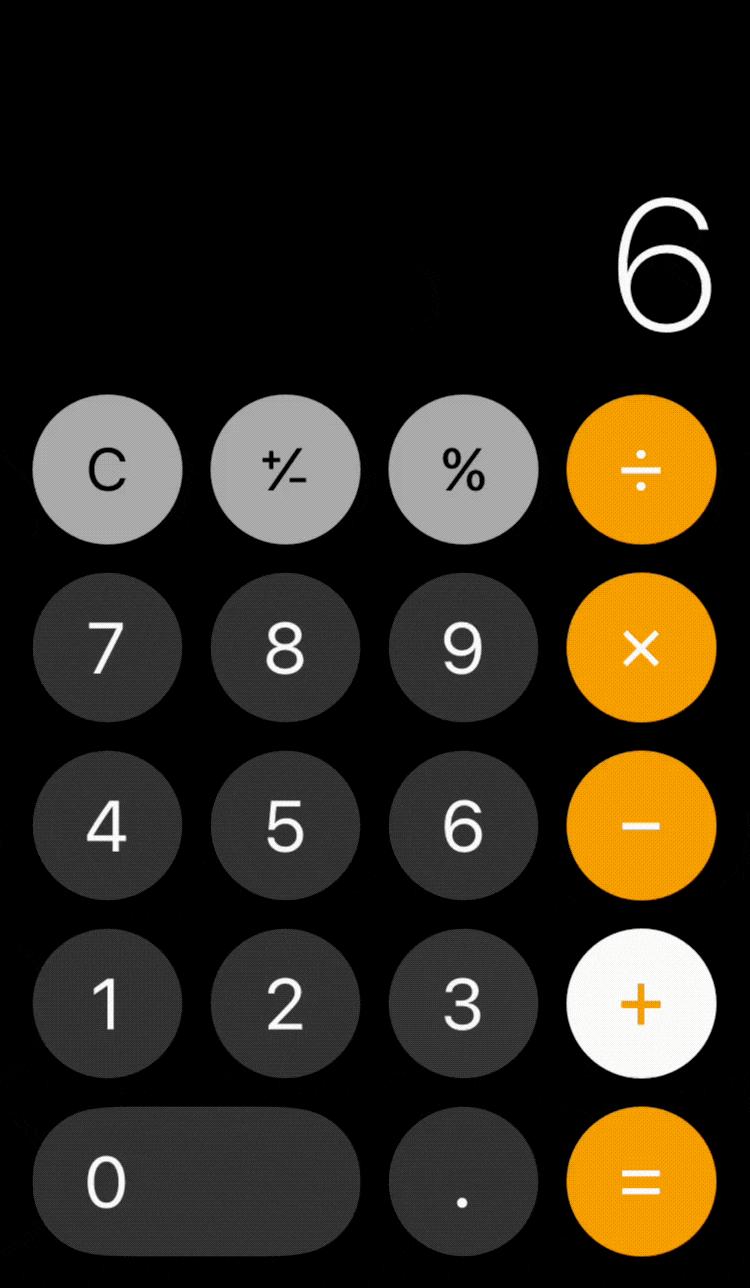Enter the digit 1
The image size is (750, 1288).
coord(107,1004)
